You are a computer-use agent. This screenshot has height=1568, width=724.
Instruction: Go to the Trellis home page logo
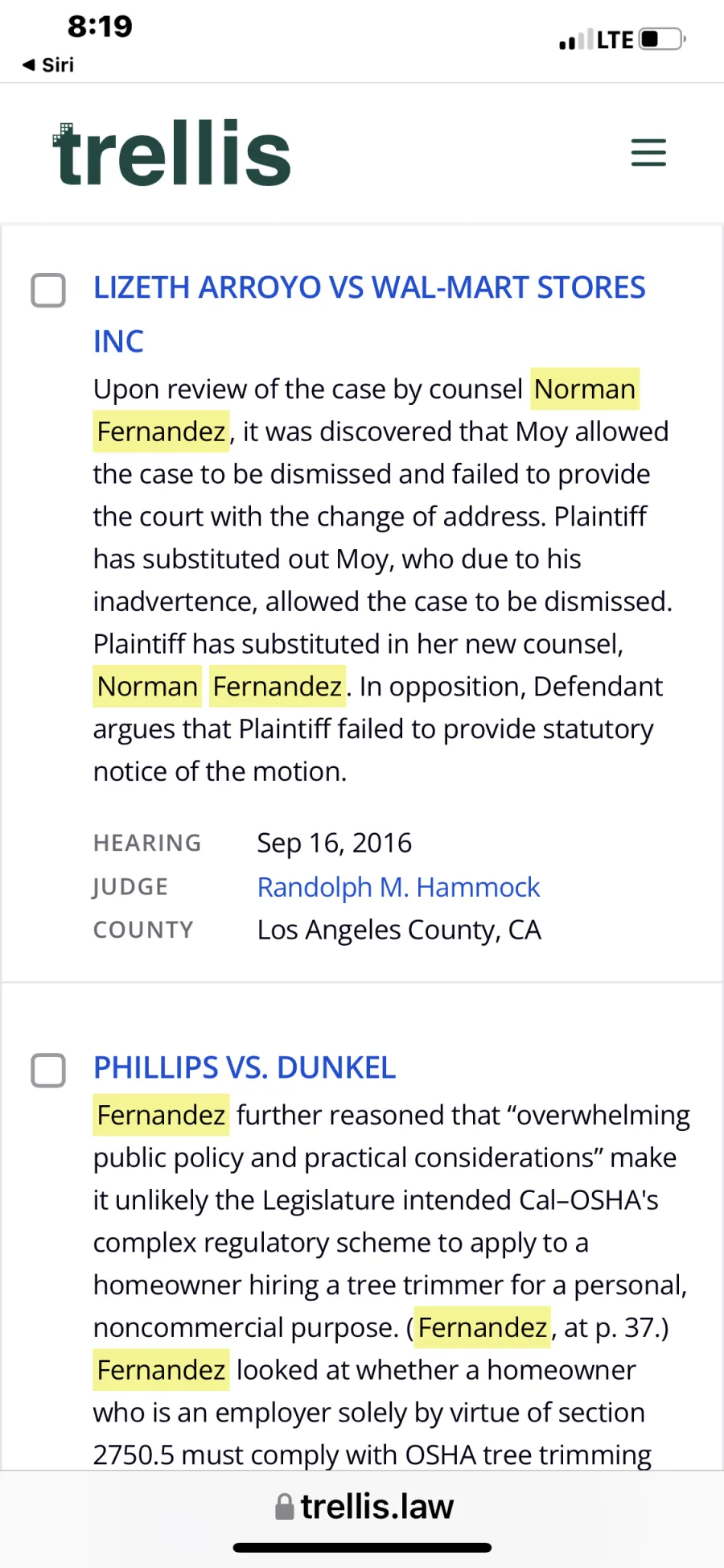(x=171, y=153)
